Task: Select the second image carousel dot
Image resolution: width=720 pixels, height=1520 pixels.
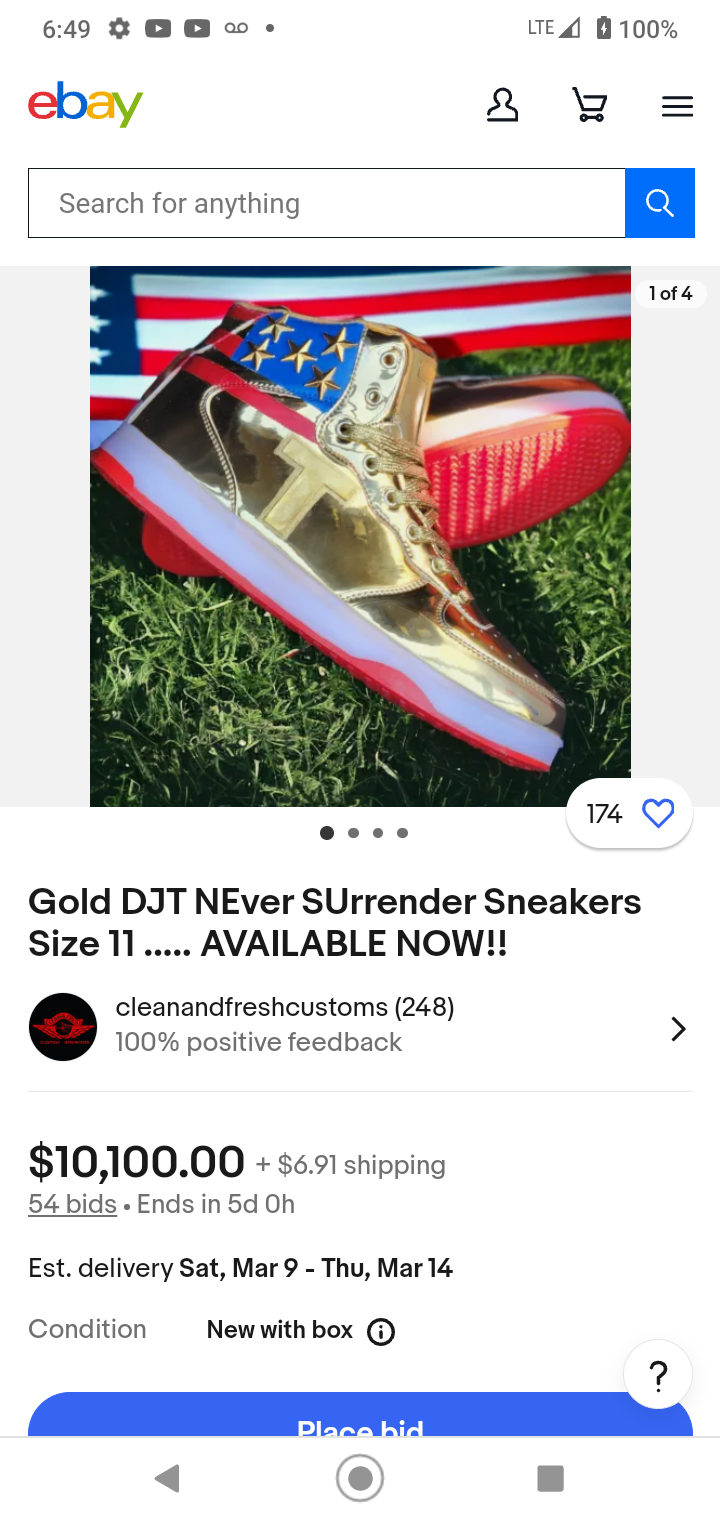Action: pos(352,832)
